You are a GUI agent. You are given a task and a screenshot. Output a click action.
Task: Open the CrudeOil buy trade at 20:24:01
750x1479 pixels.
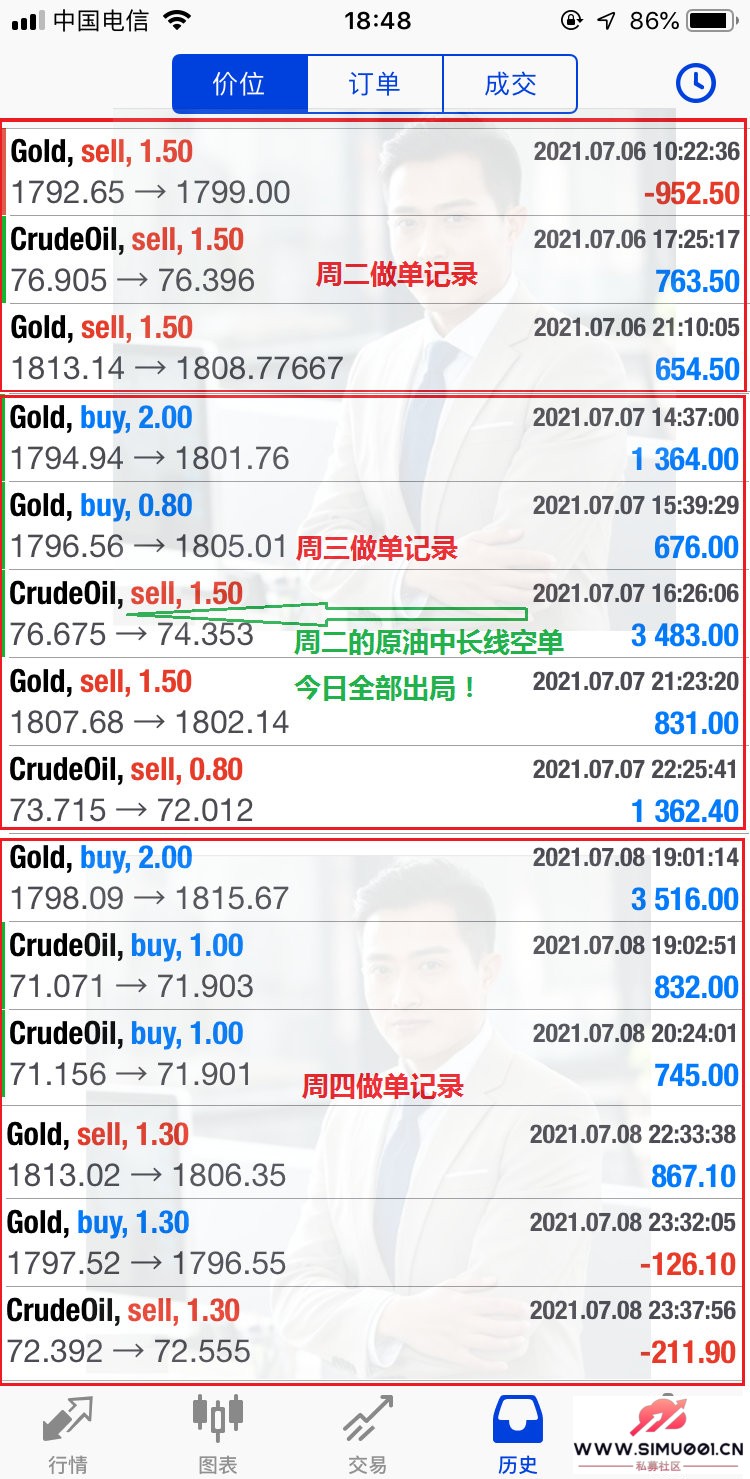pos(375,1054)
